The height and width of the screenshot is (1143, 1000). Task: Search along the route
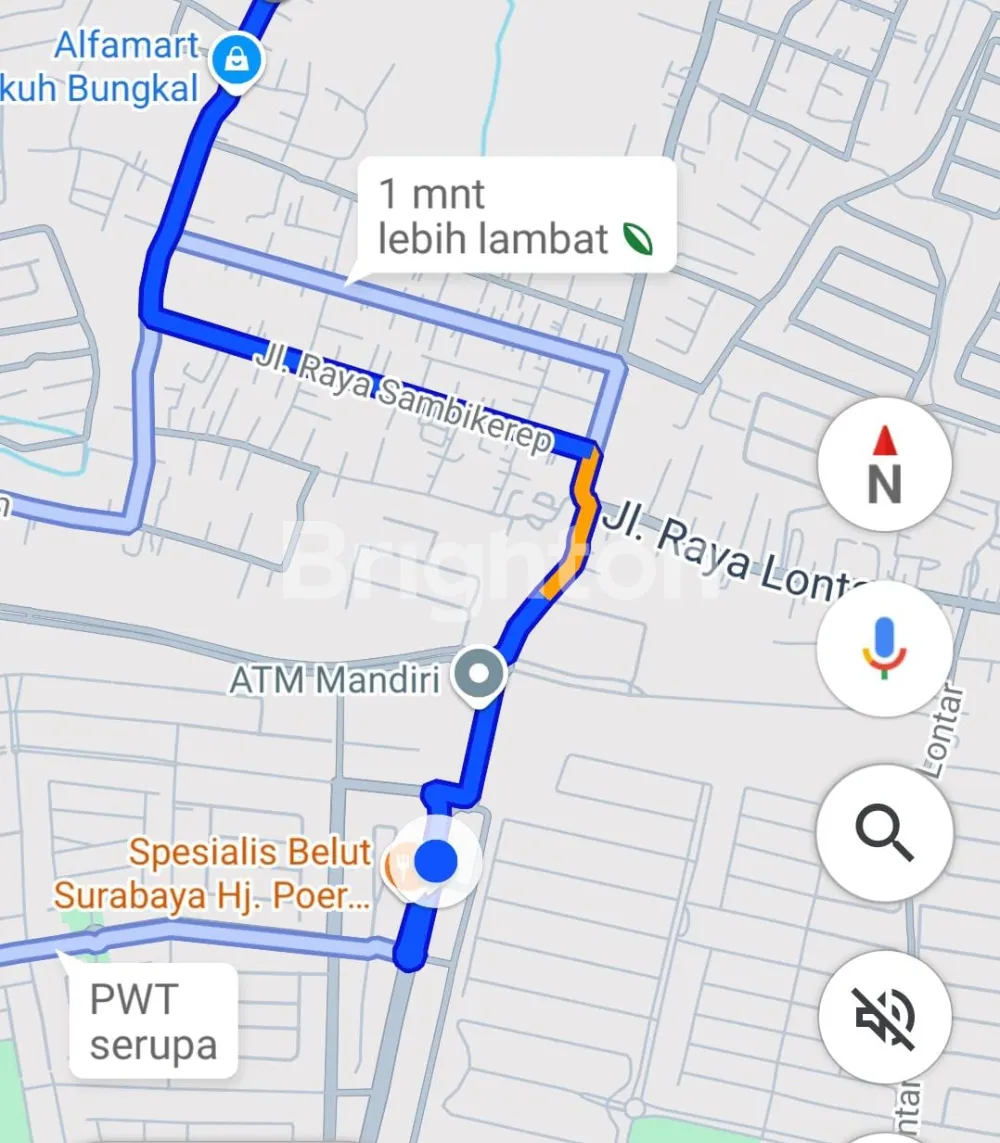(884, 833)
